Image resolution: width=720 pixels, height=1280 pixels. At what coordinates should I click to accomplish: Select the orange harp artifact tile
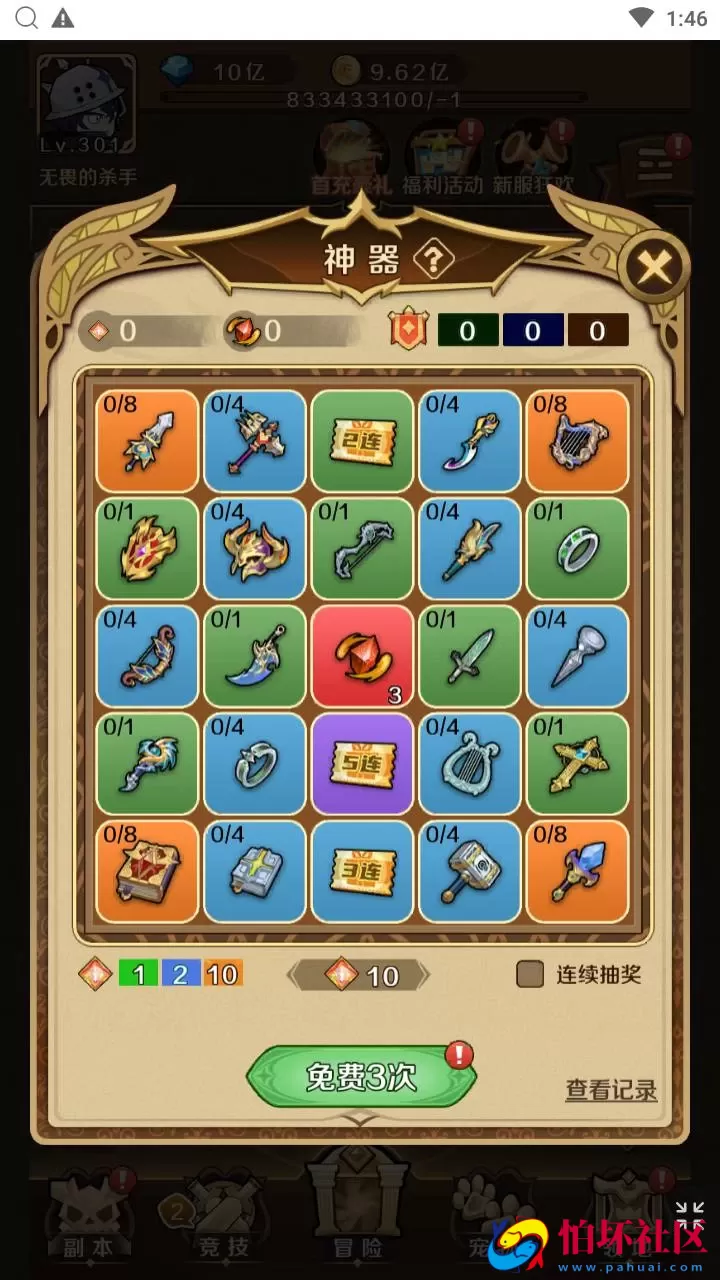[x=578, y=441]
